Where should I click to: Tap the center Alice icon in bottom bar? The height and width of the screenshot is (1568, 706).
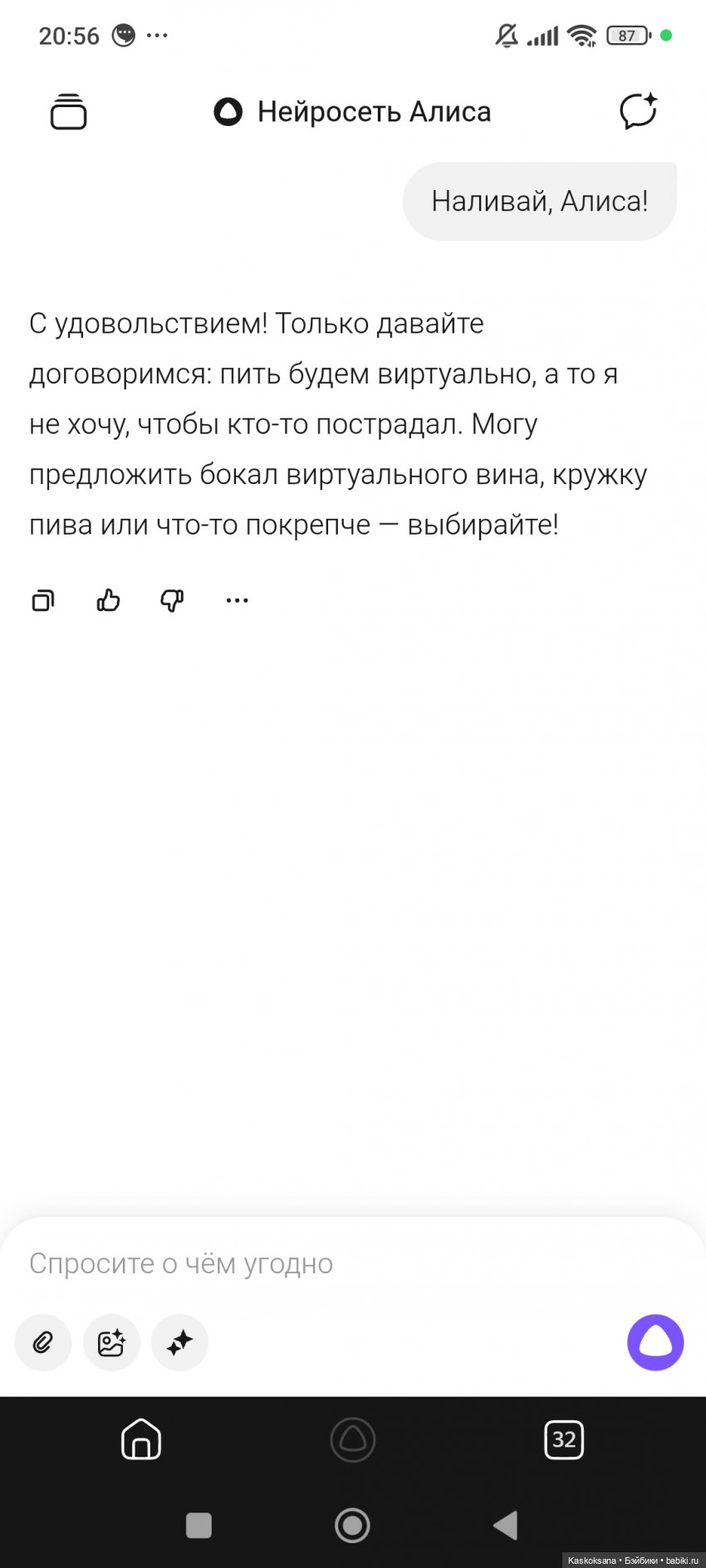coord(353,1439)
